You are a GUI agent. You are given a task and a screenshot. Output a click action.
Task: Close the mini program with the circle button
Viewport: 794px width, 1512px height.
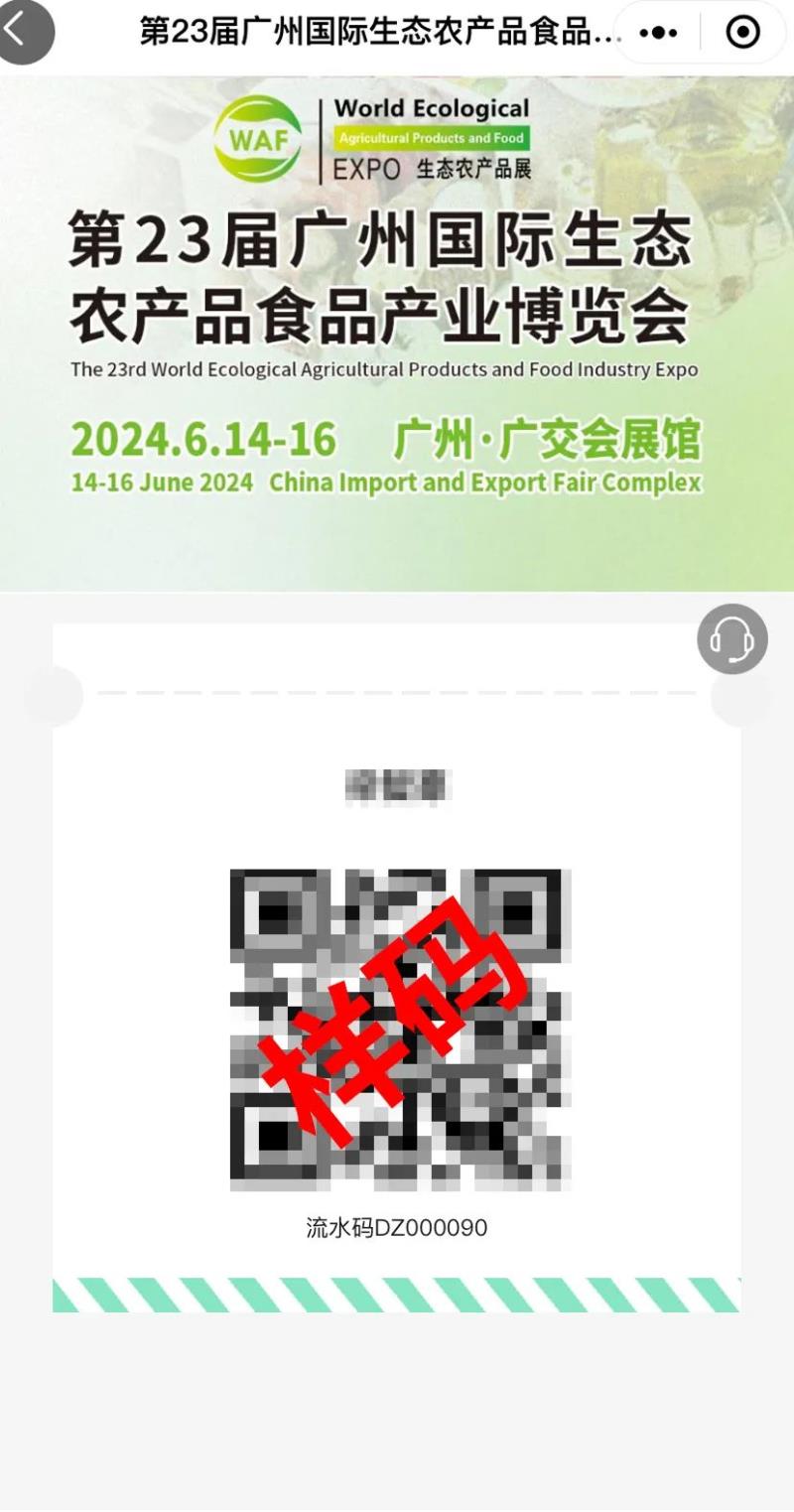pyautogui.click(x=742, y=33)
